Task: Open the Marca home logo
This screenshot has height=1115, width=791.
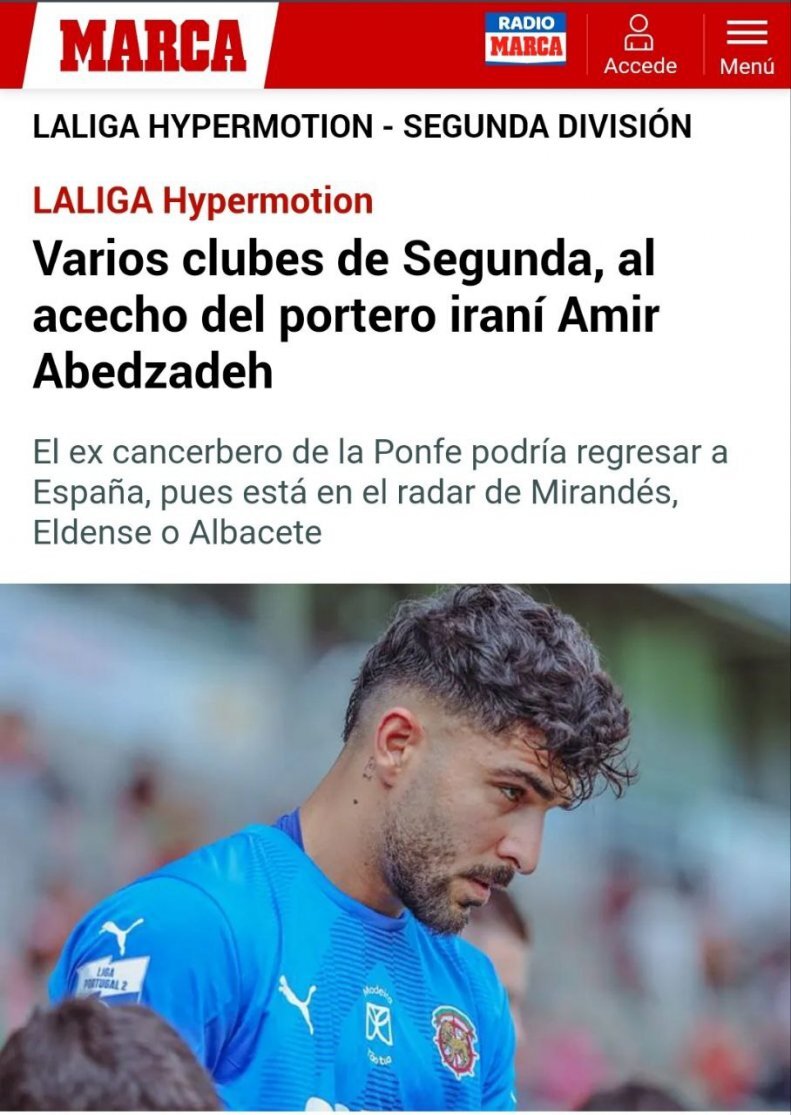Action: 152,45
